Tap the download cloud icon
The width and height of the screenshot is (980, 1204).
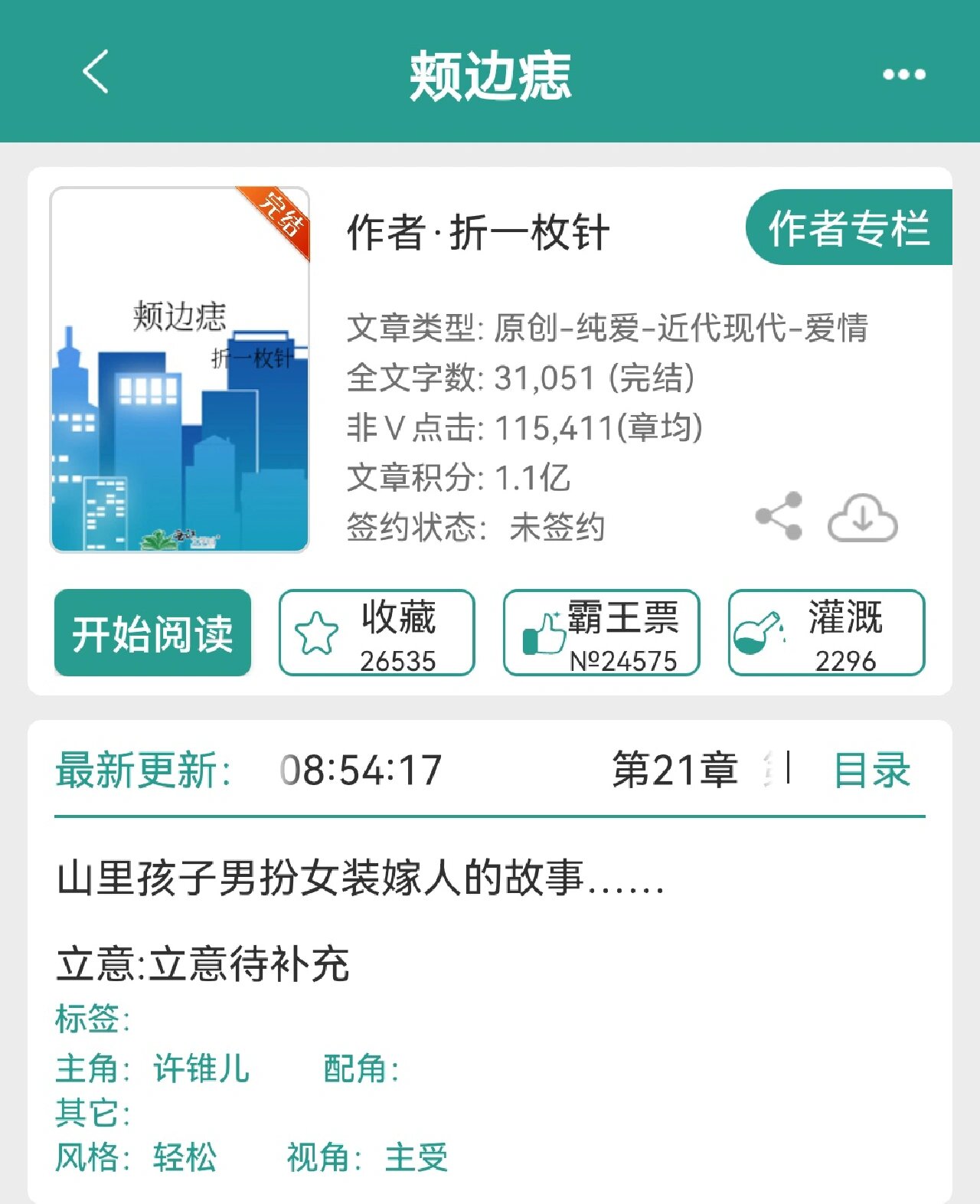coord(862,516)
